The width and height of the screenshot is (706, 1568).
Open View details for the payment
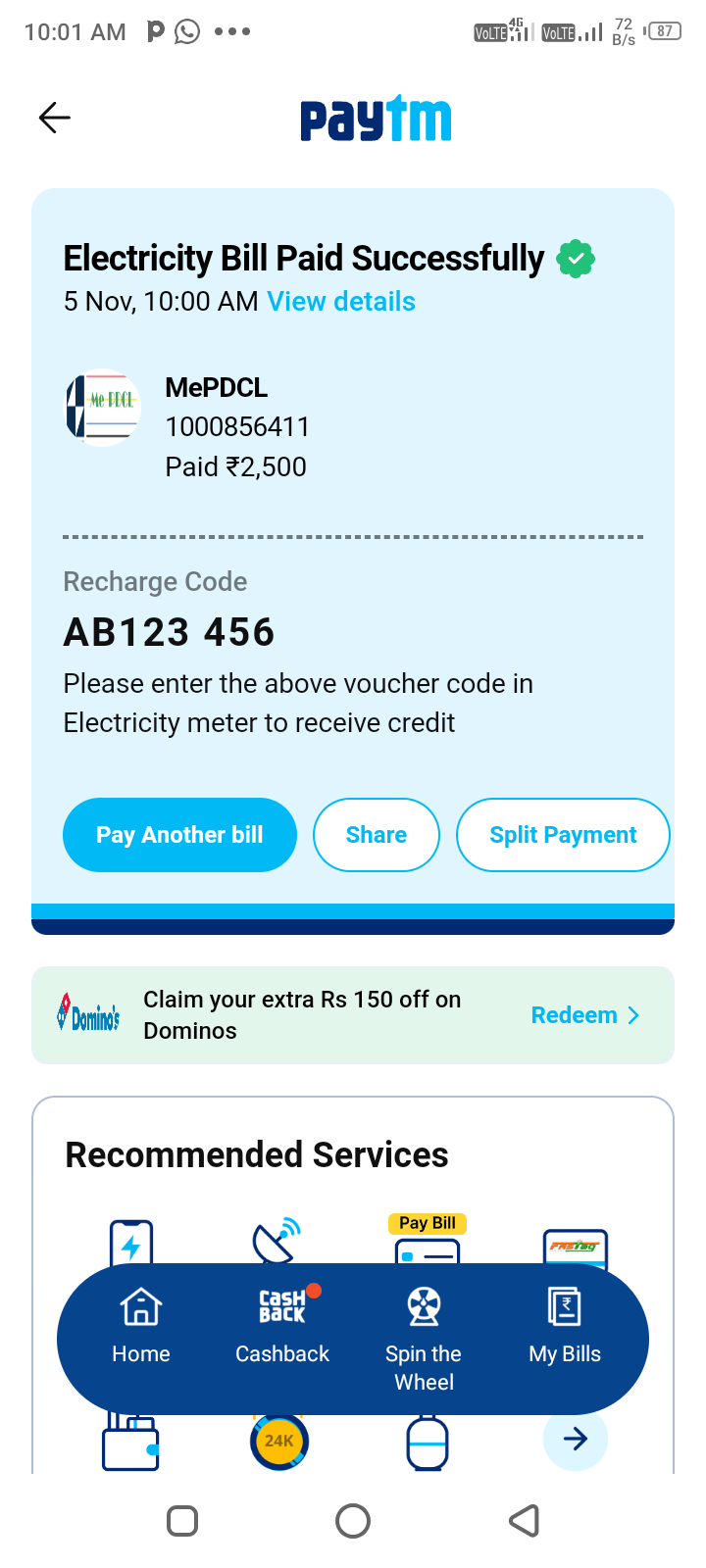(341, 302)
